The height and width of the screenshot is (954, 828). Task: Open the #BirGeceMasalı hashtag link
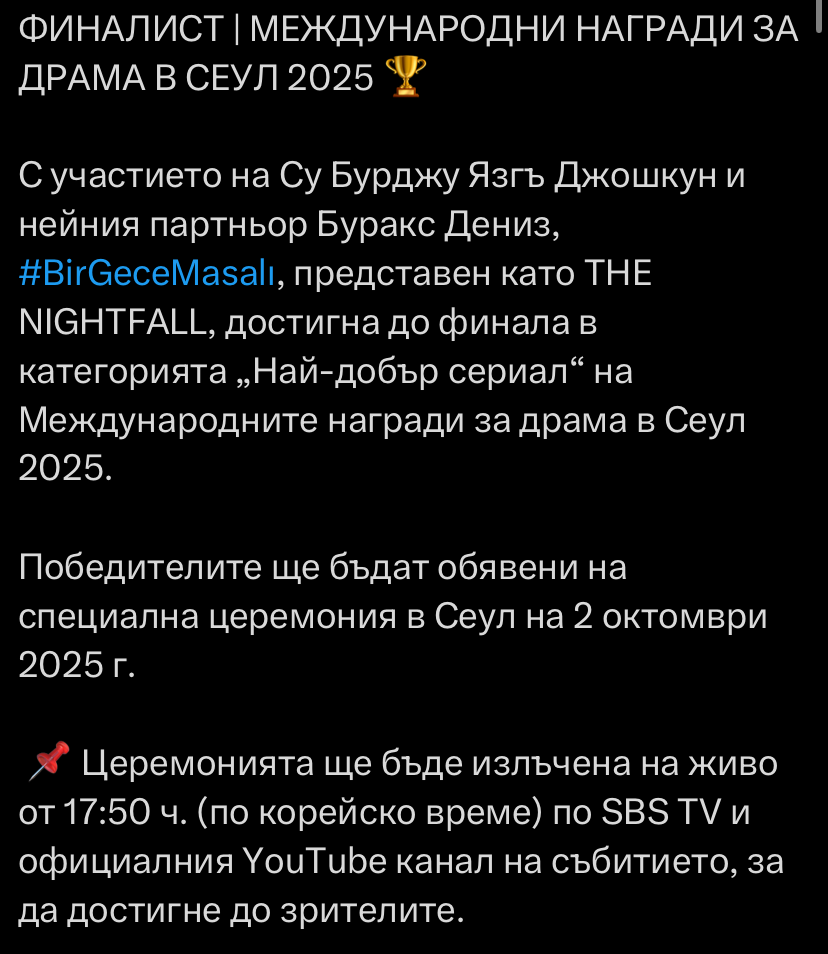tap(147, 273)
